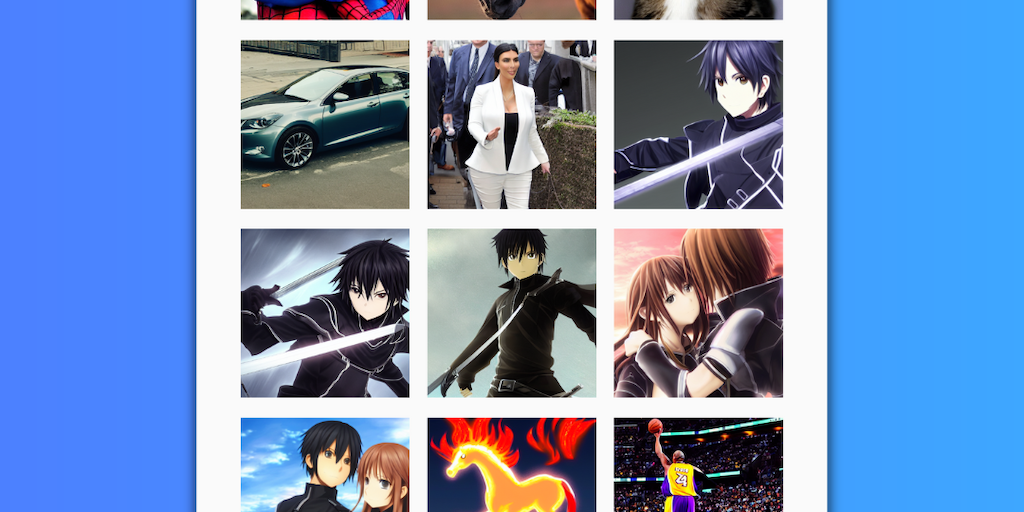Screen dimensions: 1024x512
Task: Open the standing black-coat anime swordsman image
Action: pyautogui.click(x=511, y=313)
